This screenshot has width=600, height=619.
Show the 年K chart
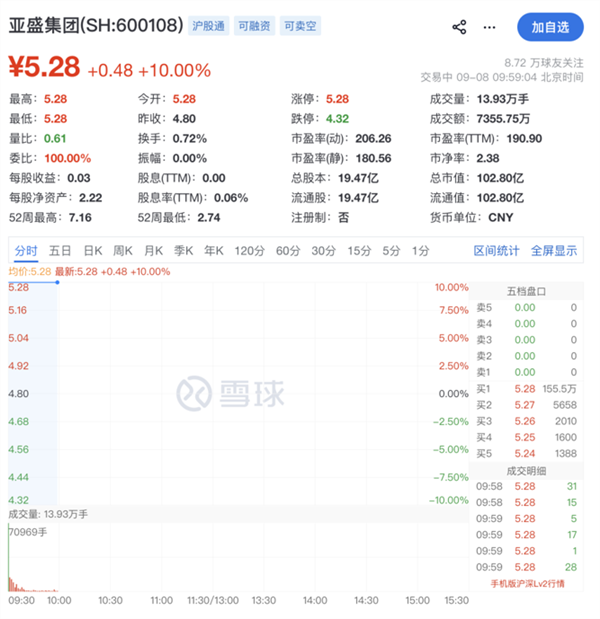click(214, 251)
